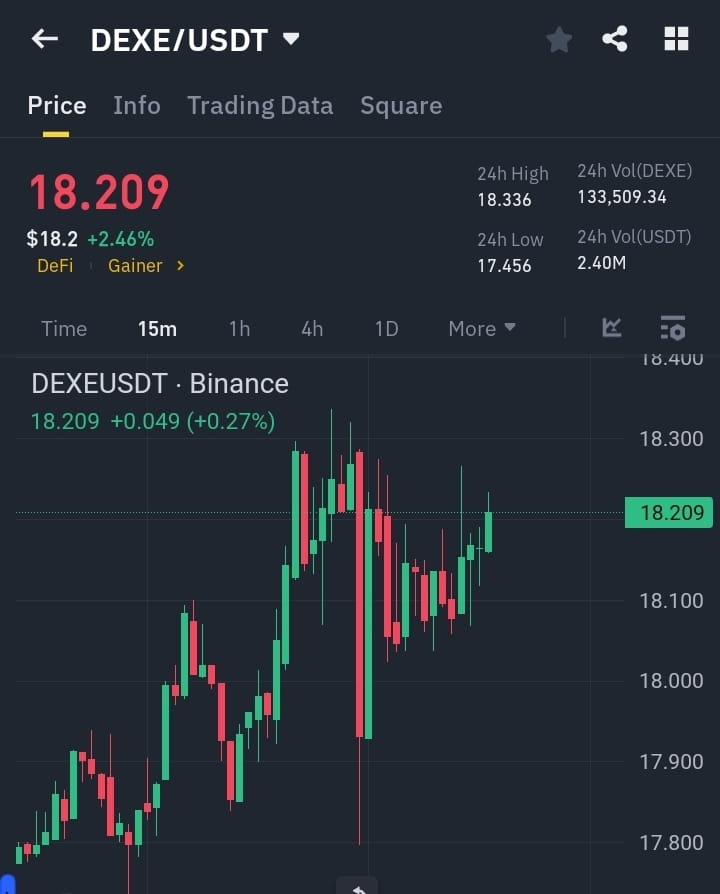Select the Info tab
Viewport: 720px width, 894px height.
(x=136, y=105)
